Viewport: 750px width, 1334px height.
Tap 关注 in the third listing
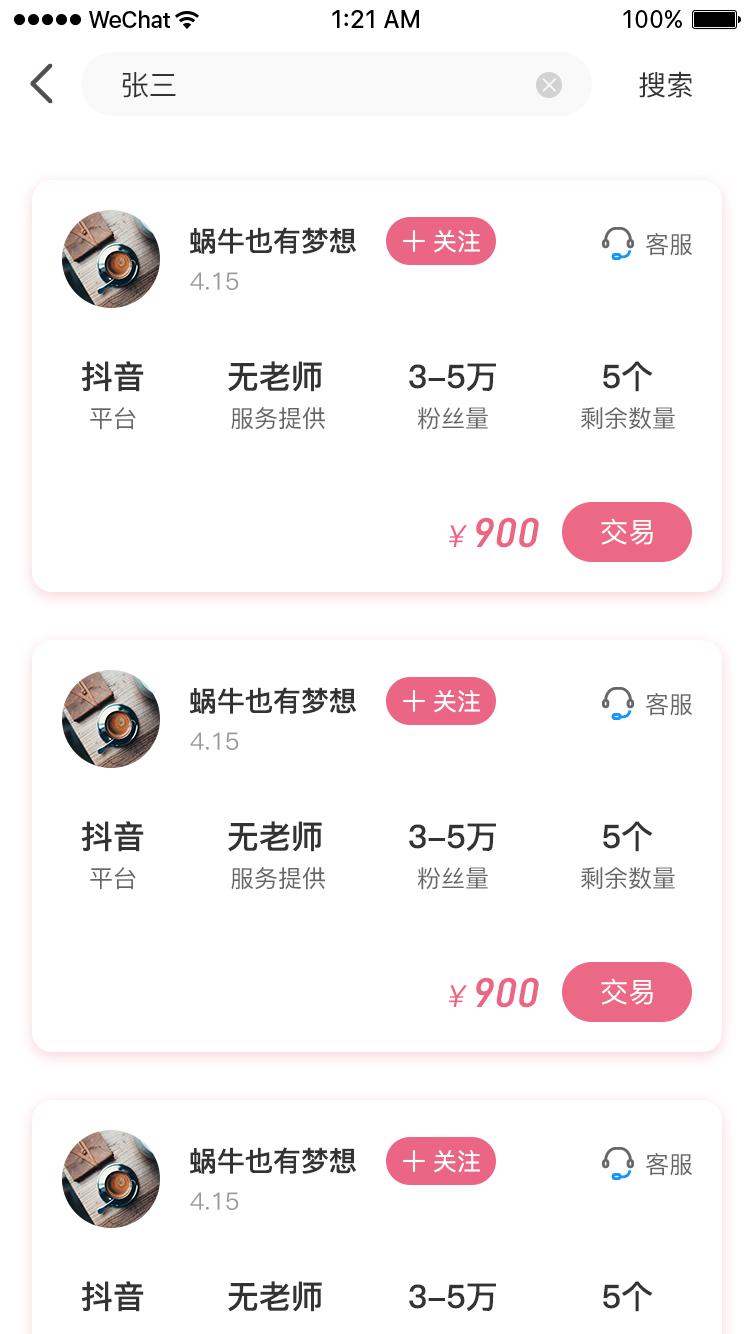point(441,1161)
